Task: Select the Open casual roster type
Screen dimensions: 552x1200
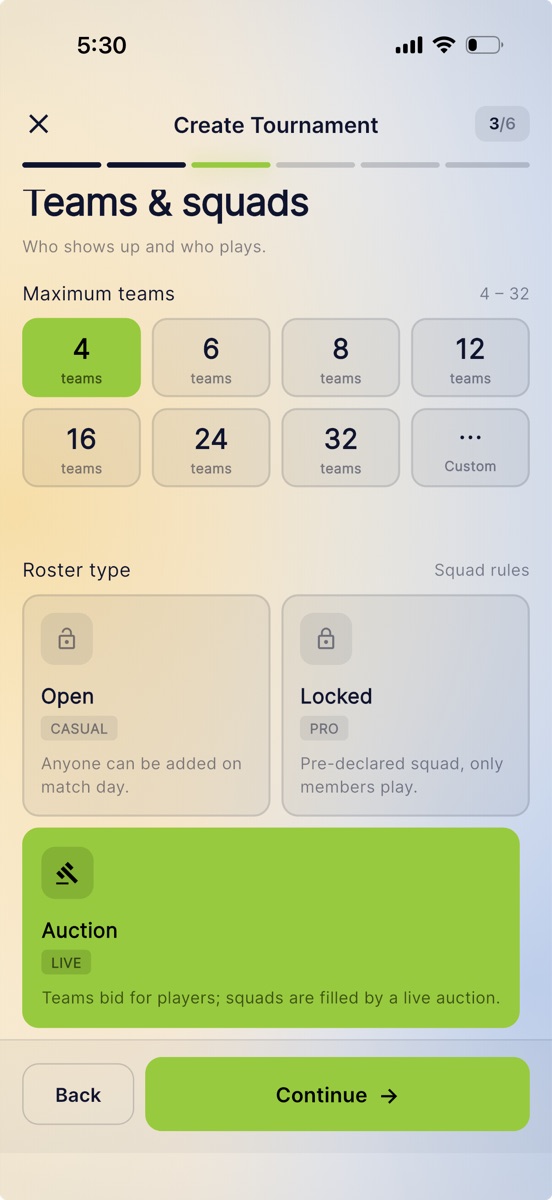Action: 146,706
